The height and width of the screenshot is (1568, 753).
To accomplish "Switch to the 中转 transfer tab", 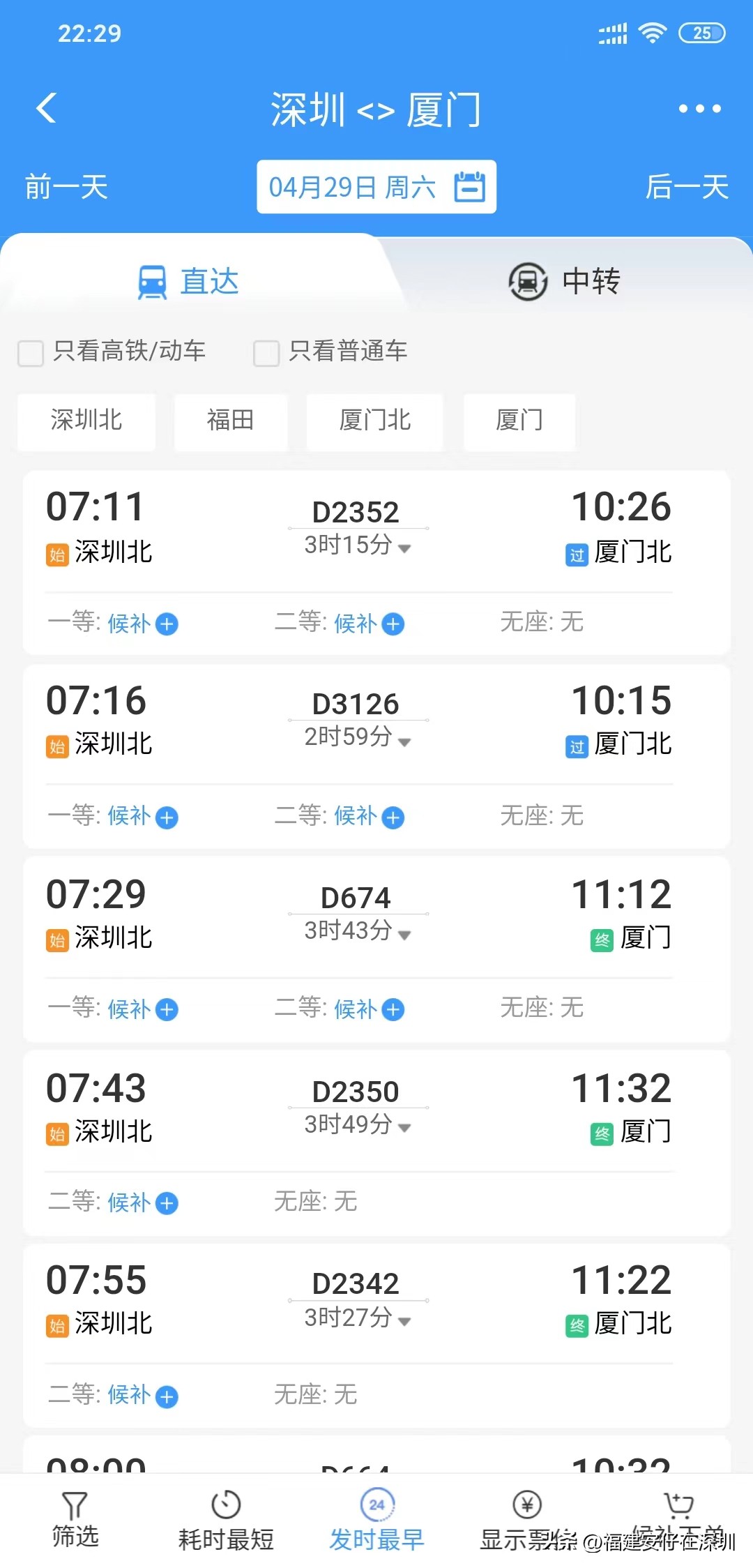I will (565, 281).
